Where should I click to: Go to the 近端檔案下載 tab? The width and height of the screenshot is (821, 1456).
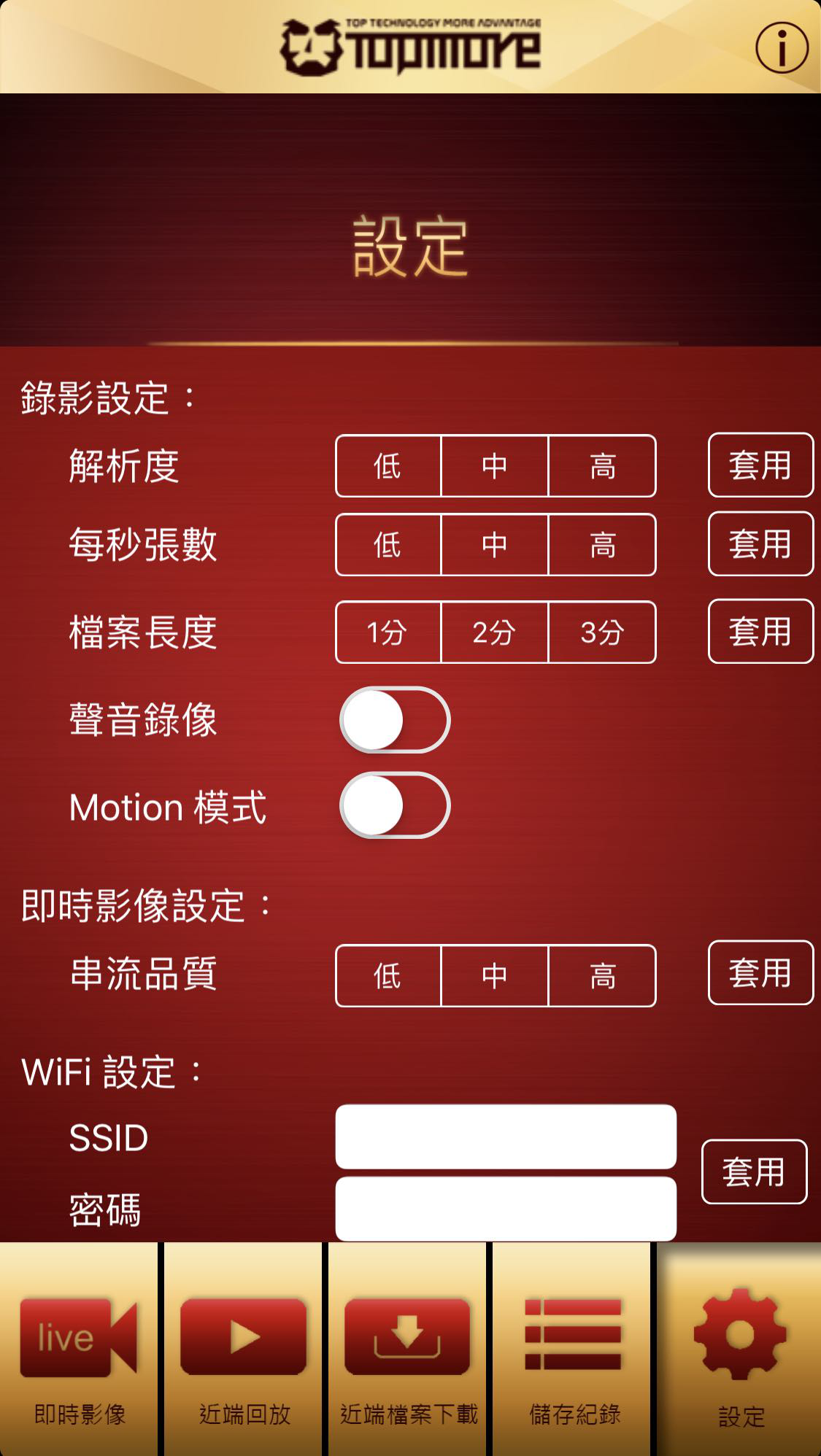[x=407, y=1349]
